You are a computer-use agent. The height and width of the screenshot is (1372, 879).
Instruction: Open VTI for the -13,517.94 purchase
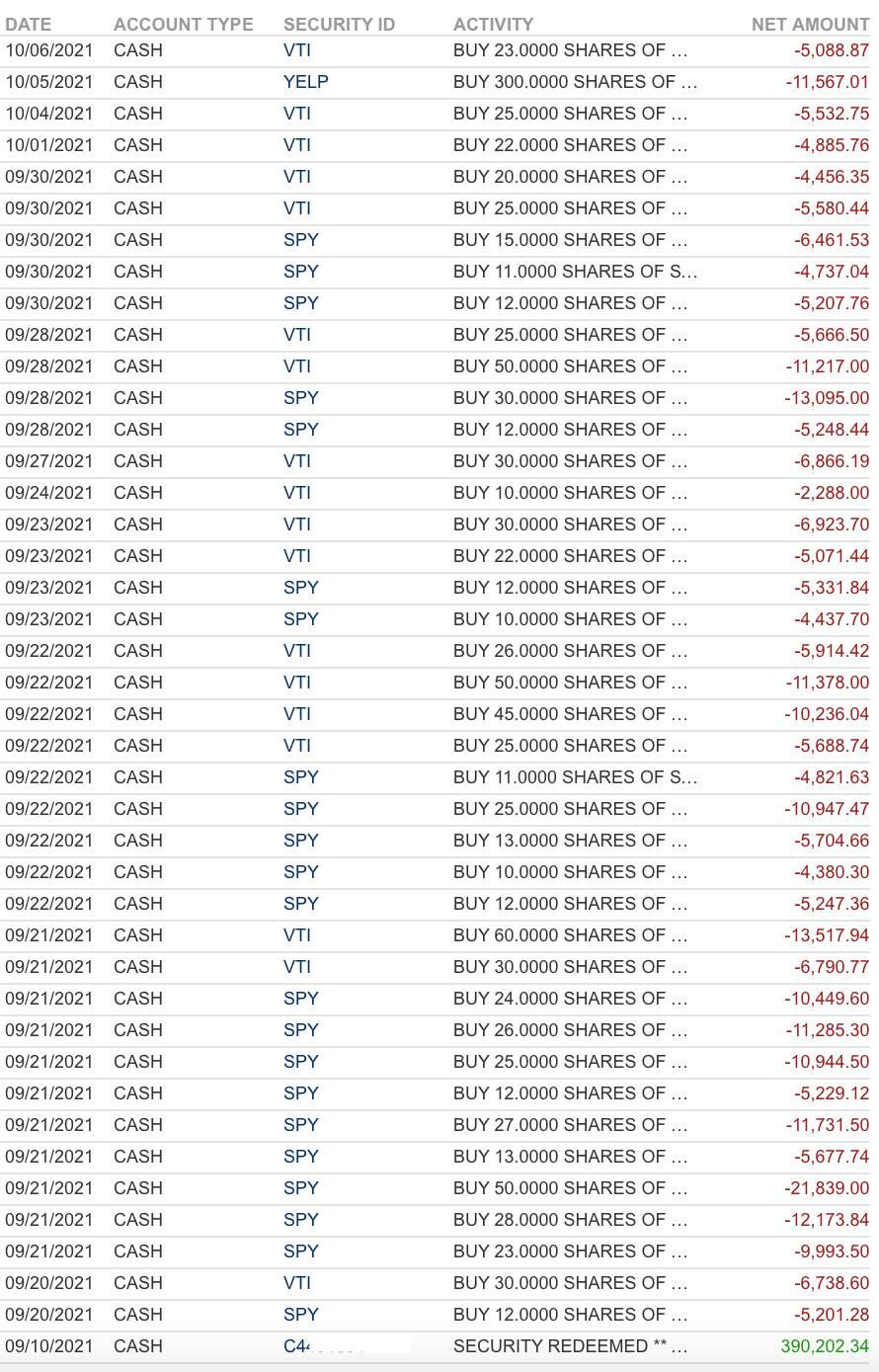coord(296,935)
